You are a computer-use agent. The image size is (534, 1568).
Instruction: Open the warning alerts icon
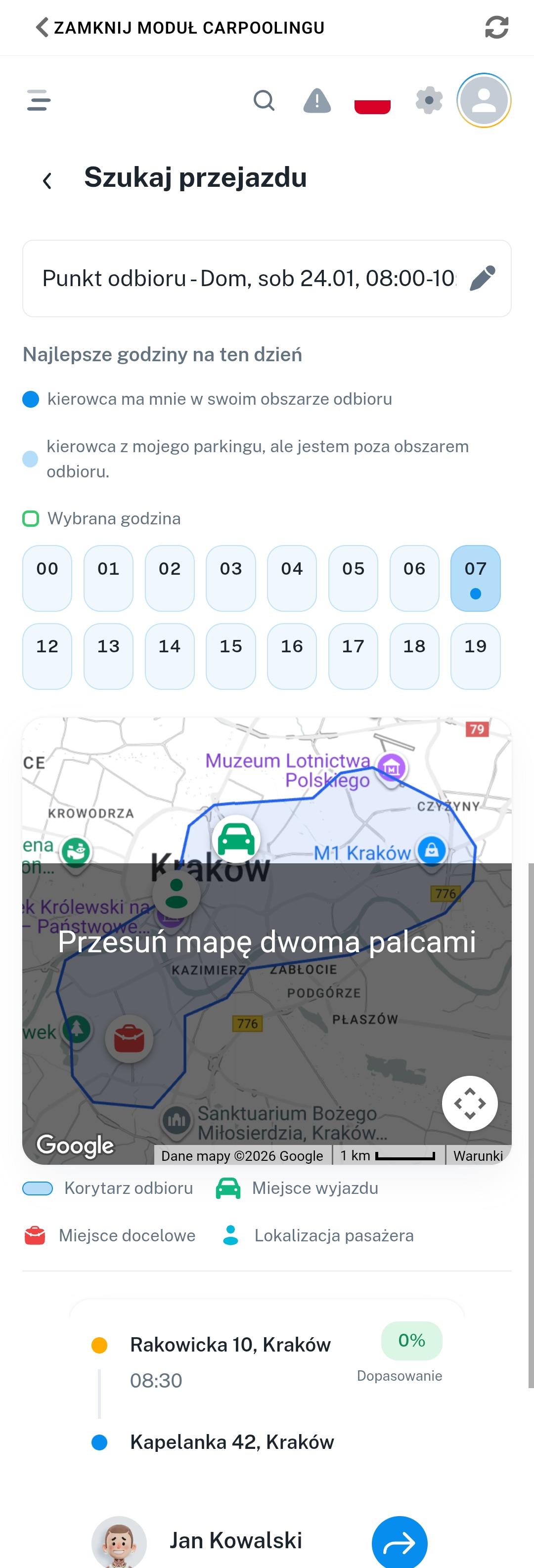tap(316, 100)
